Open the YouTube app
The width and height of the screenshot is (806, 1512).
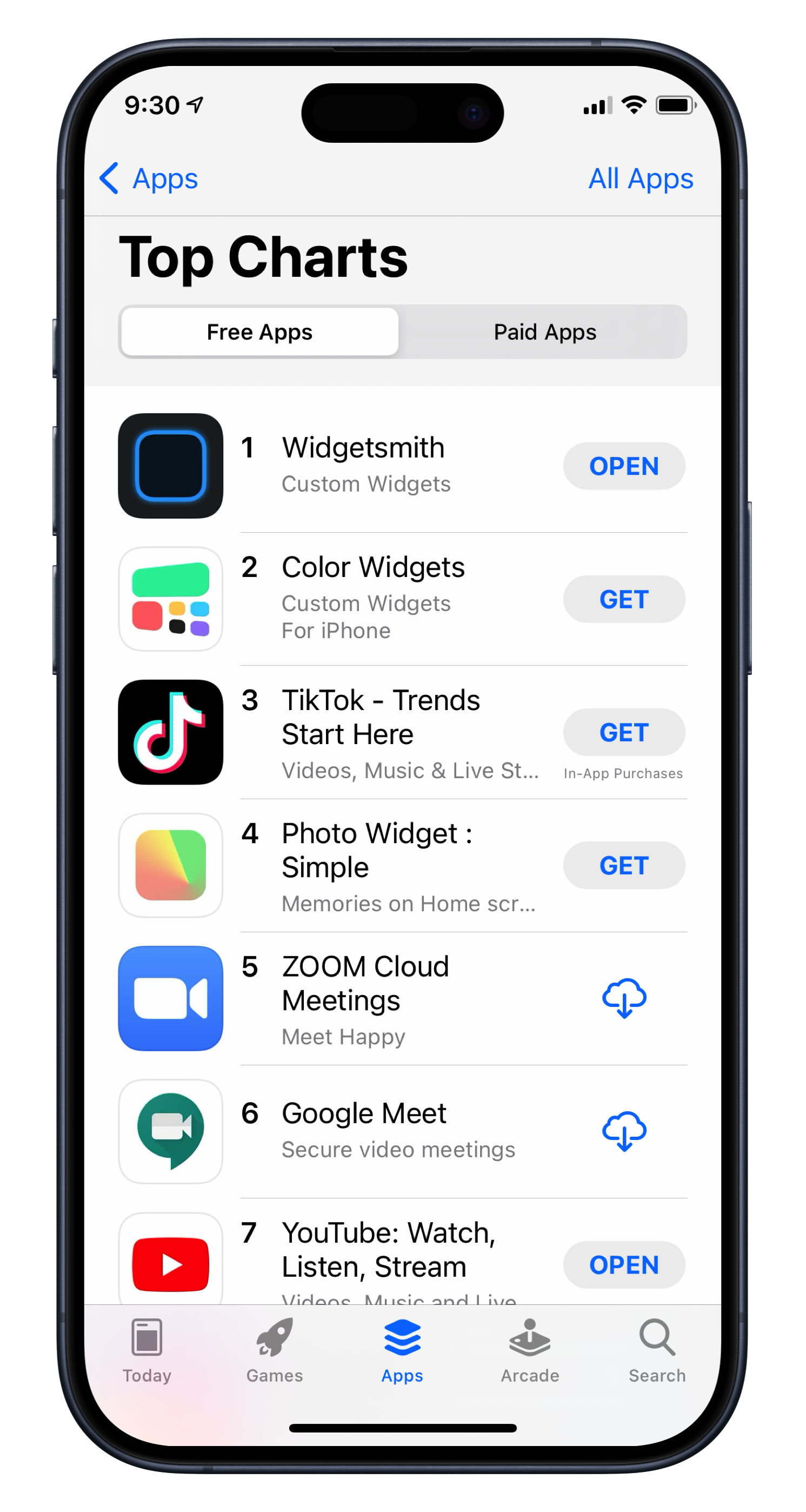624,1265
